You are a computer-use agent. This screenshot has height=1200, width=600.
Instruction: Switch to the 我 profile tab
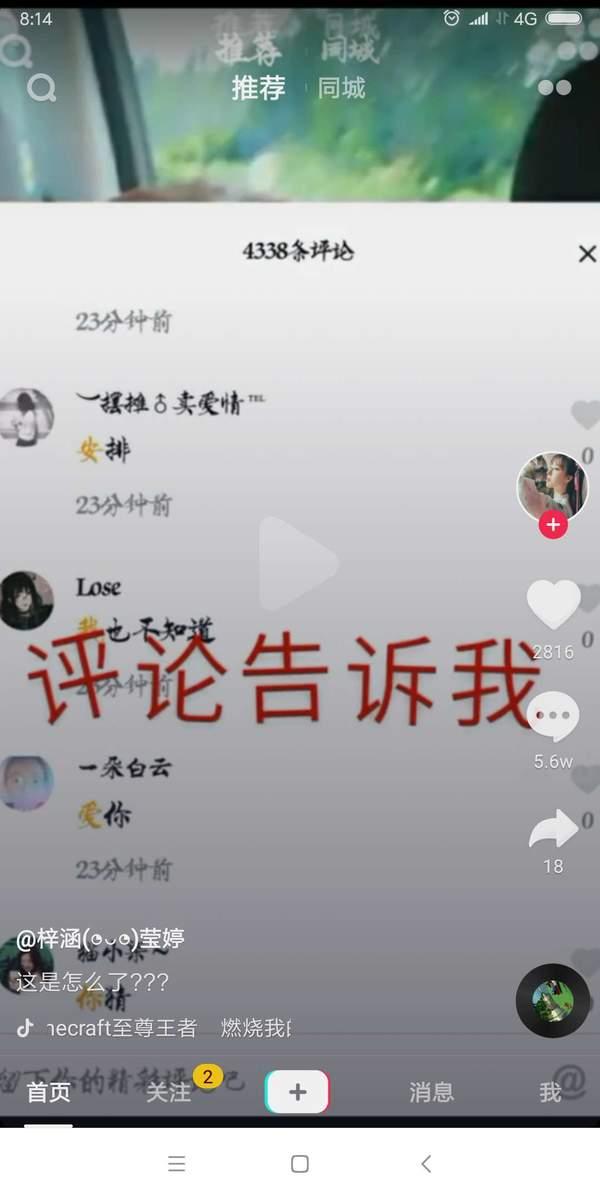[x=551, y=1092]
